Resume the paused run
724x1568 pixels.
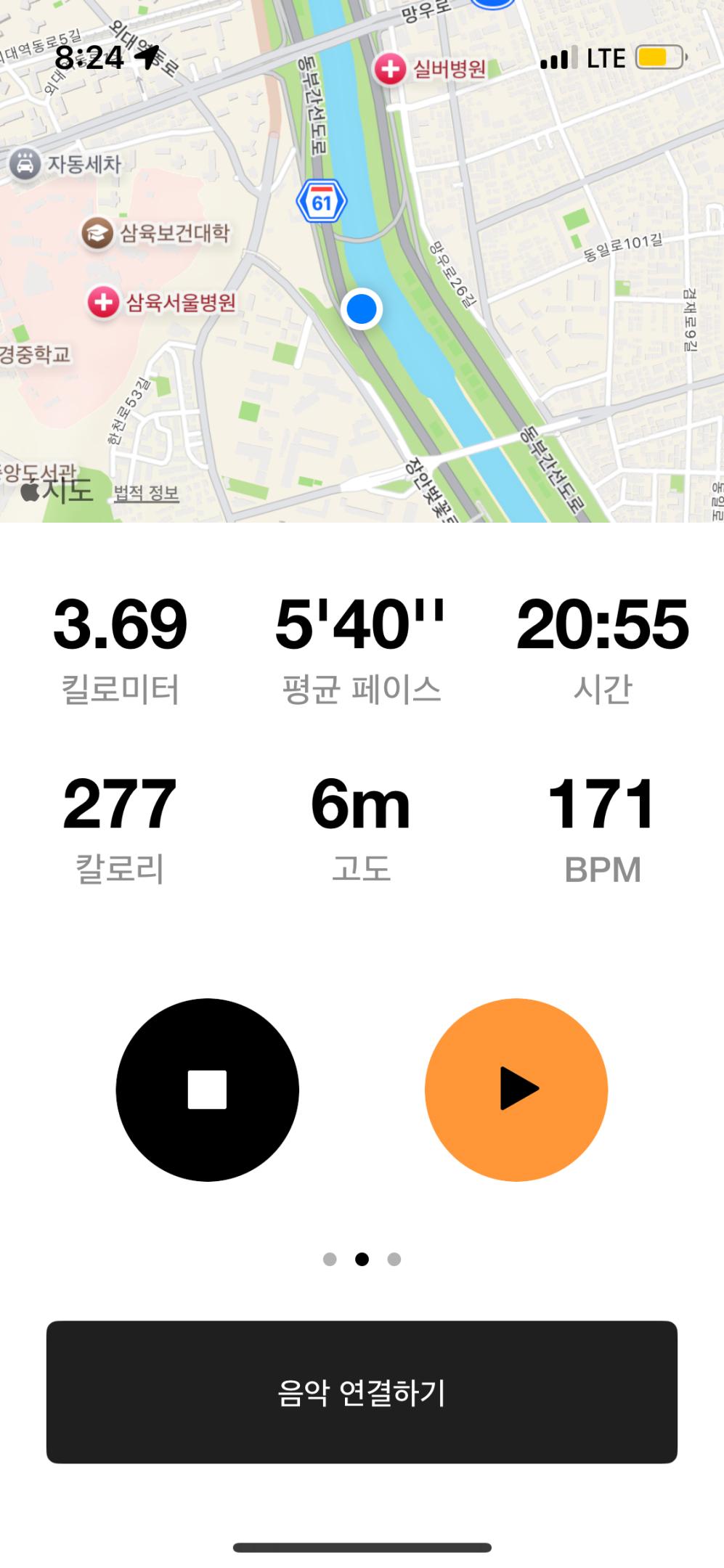[516, 1090]
